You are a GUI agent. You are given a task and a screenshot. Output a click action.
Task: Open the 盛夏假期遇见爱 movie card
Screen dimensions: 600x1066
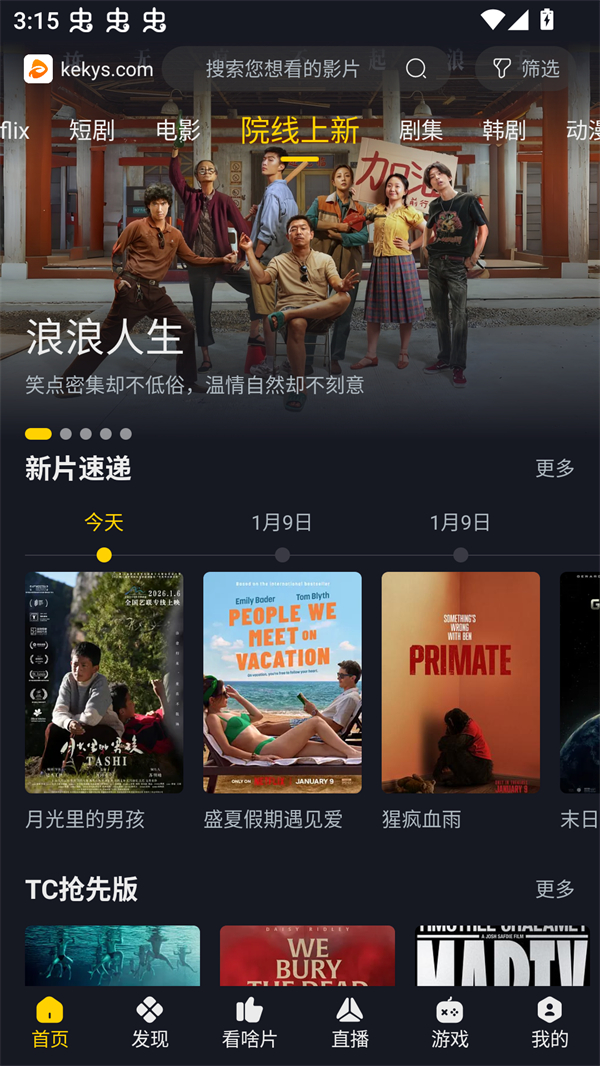point(282,682)
